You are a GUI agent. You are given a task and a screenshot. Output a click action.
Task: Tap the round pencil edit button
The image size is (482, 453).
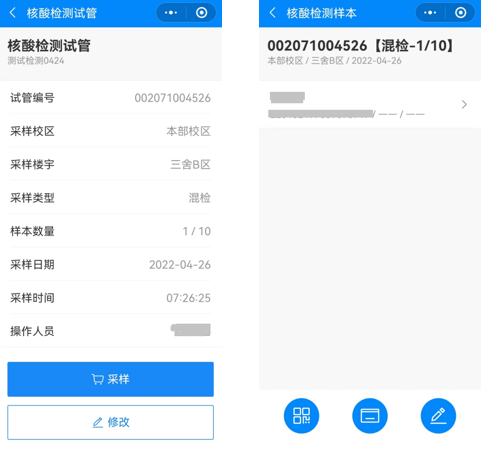438,416
